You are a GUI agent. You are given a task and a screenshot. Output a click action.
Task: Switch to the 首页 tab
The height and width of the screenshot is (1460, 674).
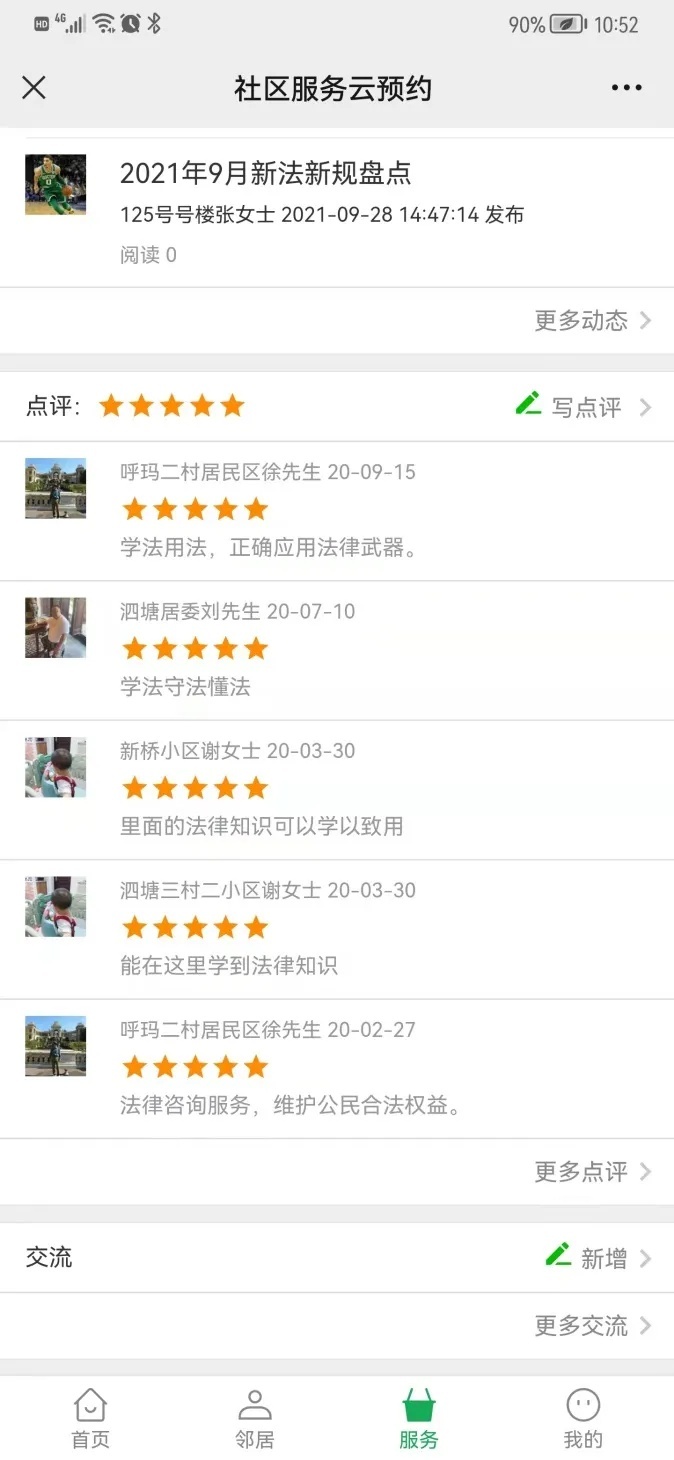tap(90, 1418)
